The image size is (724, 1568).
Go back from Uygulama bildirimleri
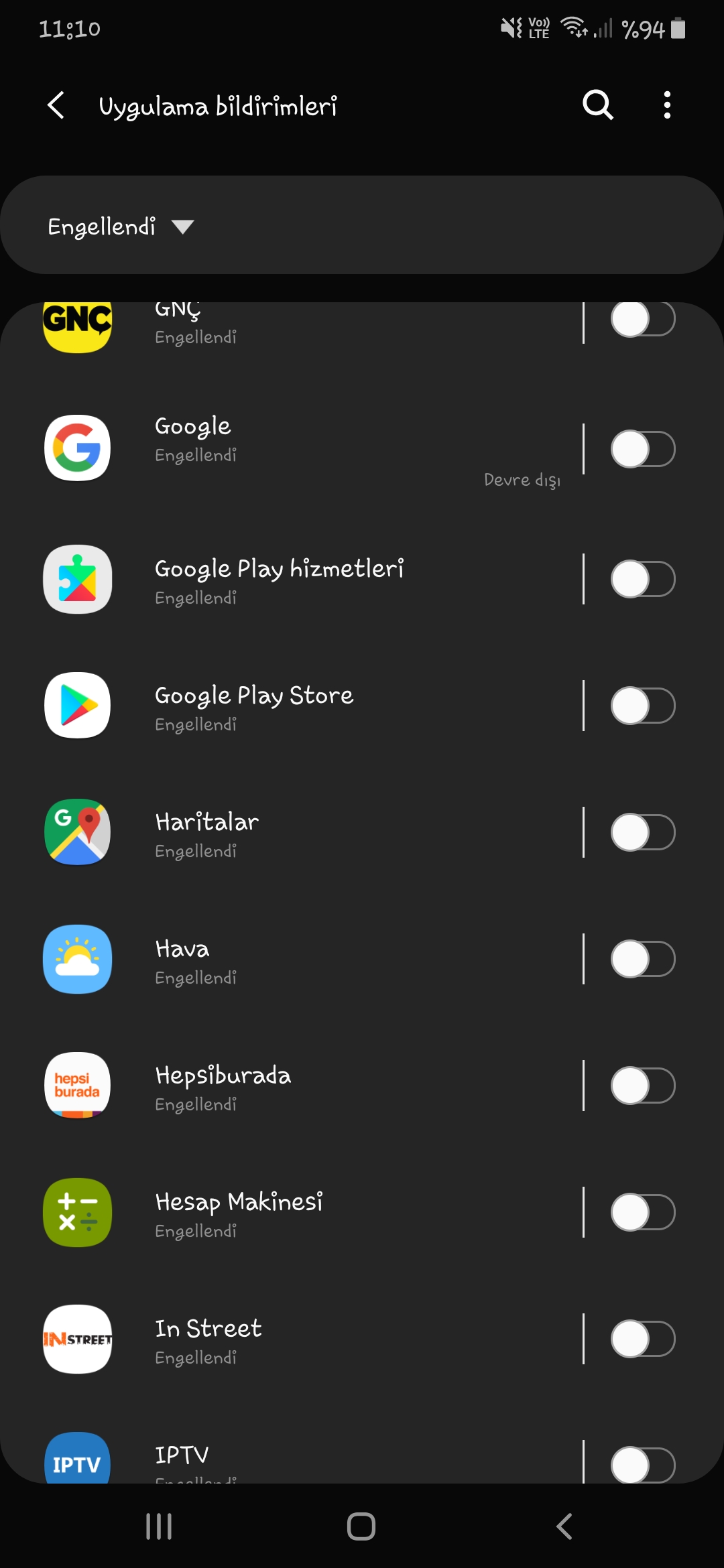tap(56, 105)
